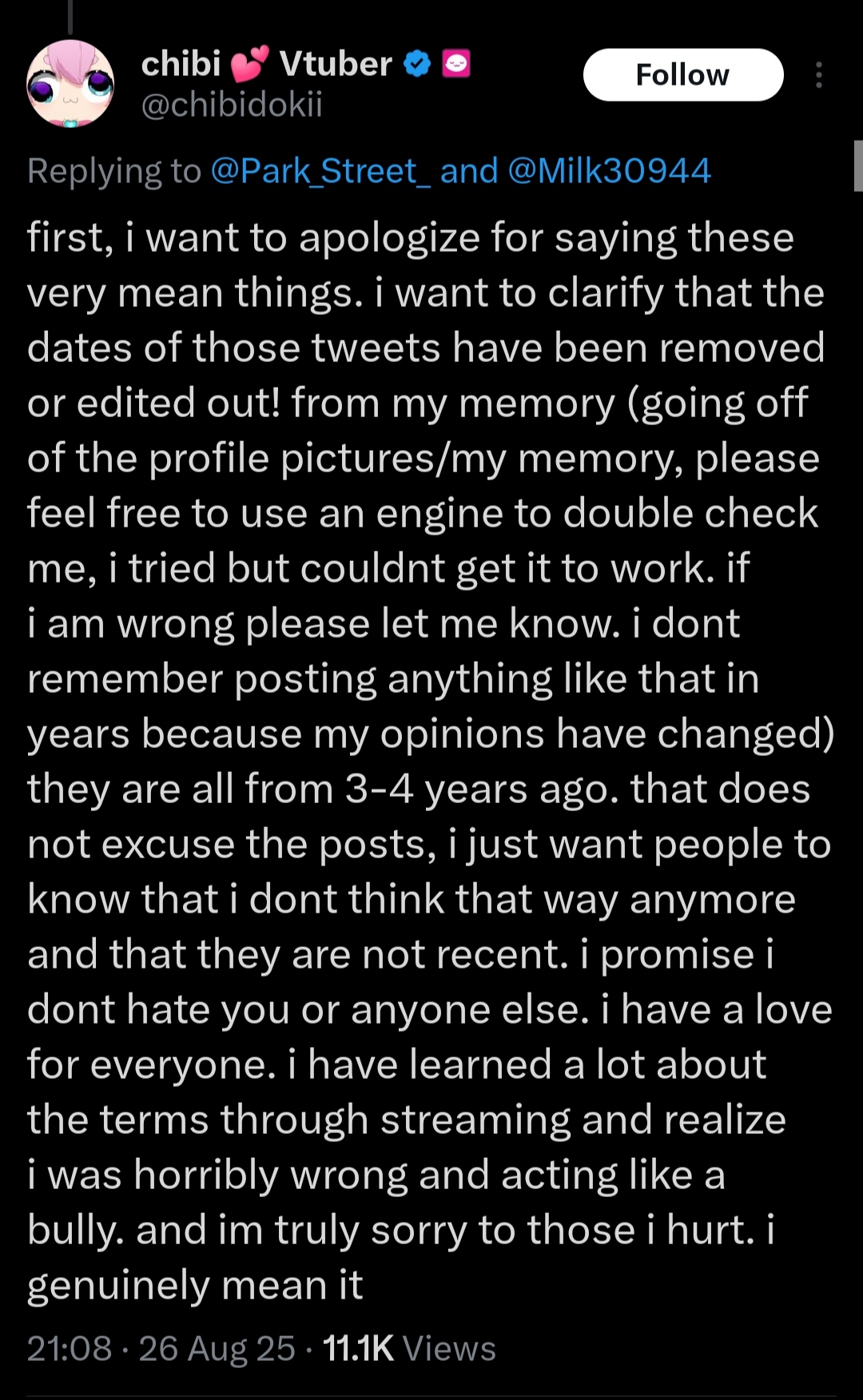View the chibi Vtuber profile name
Image resolution: width=863 pixels, height=1400 pixels.
tap(266, 64)
